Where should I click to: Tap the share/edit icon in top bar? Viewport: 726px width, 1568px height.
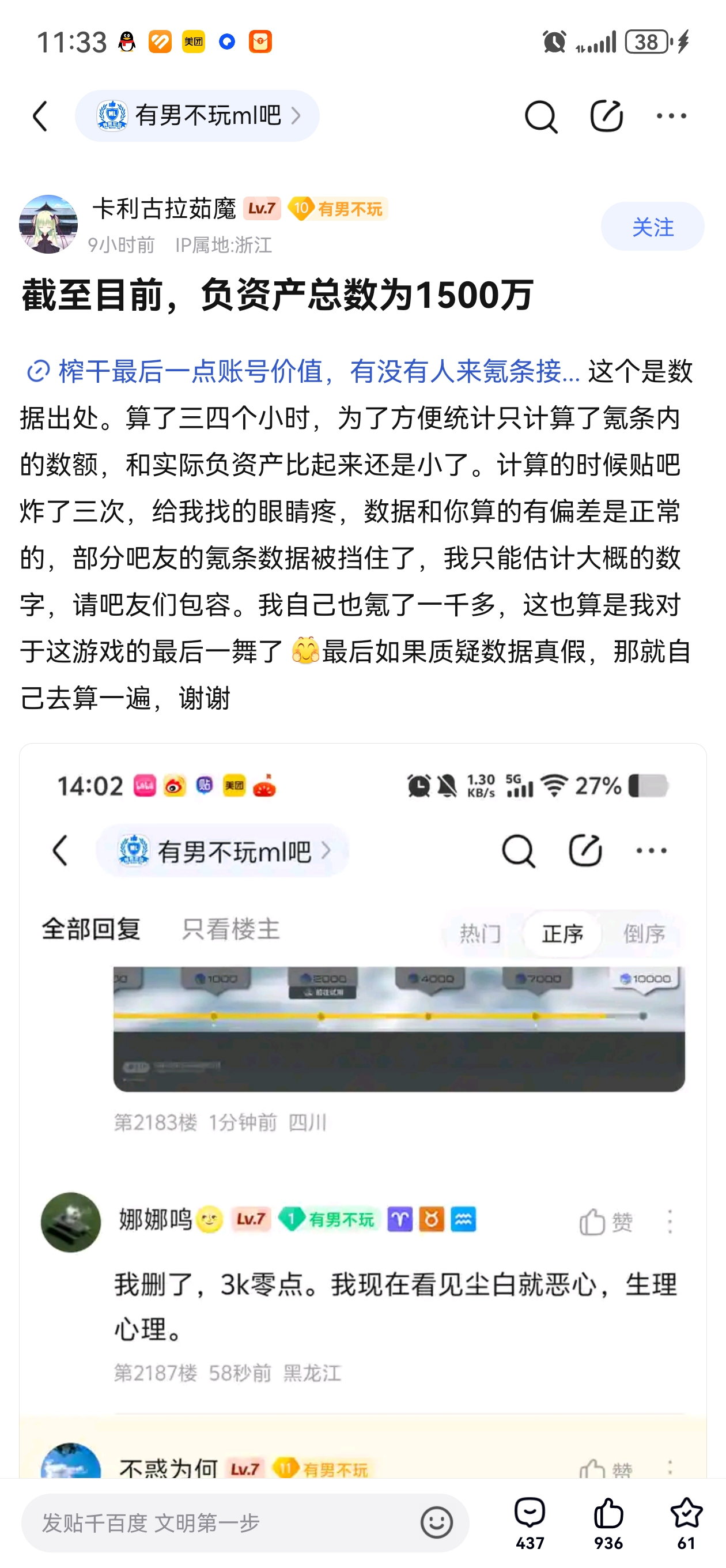coord(606,116)
